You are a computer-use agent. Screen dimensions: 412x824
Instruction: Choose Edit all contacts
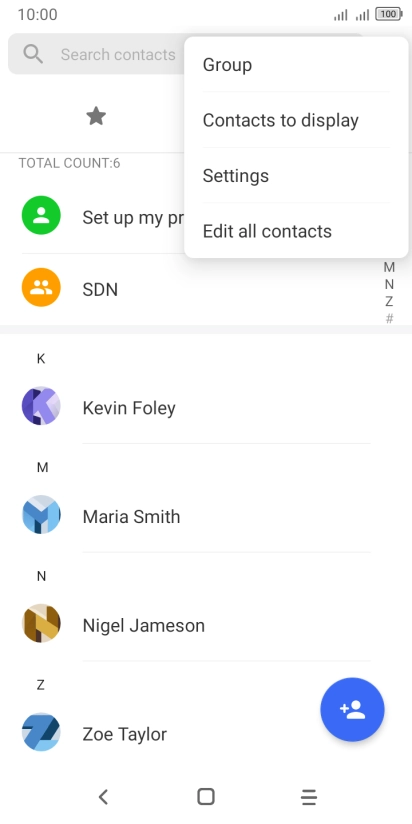296,231
